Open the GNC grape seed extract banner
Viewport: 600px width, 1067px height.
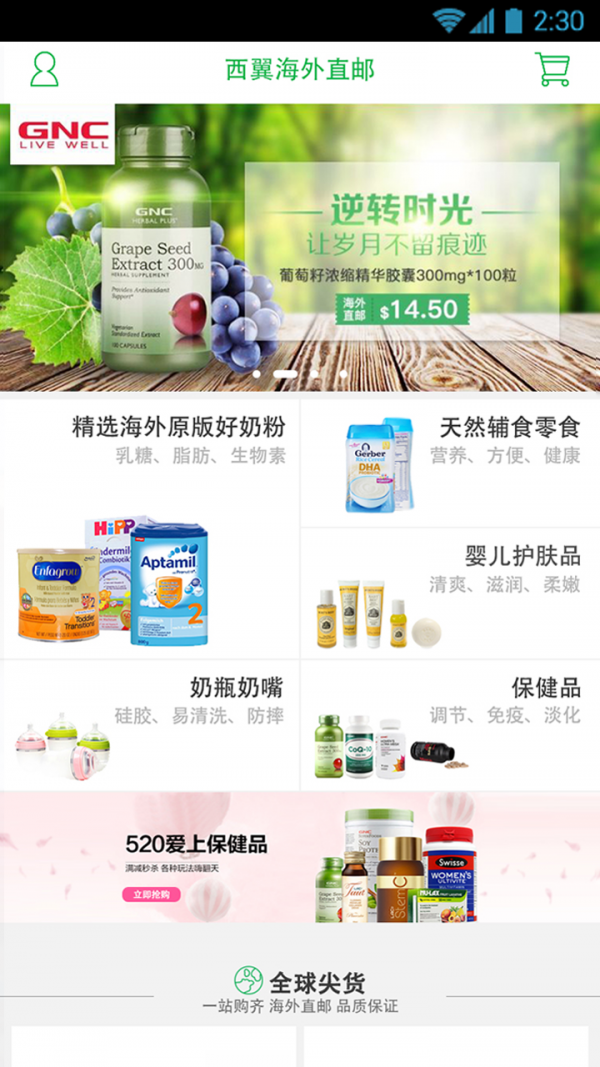(300, 247)
